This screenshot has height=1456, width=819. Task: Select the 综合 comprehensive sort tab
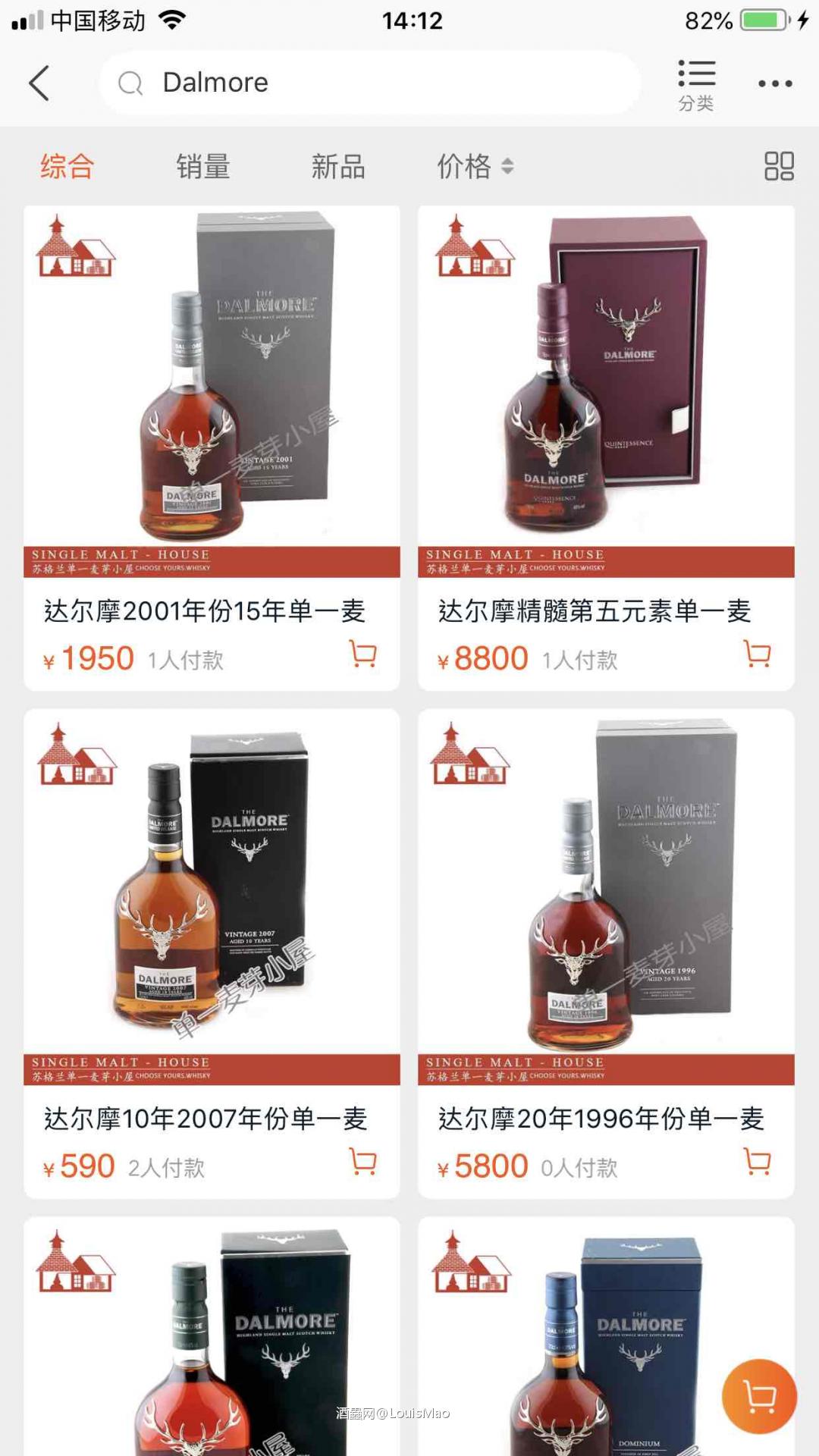click(67, 165)
